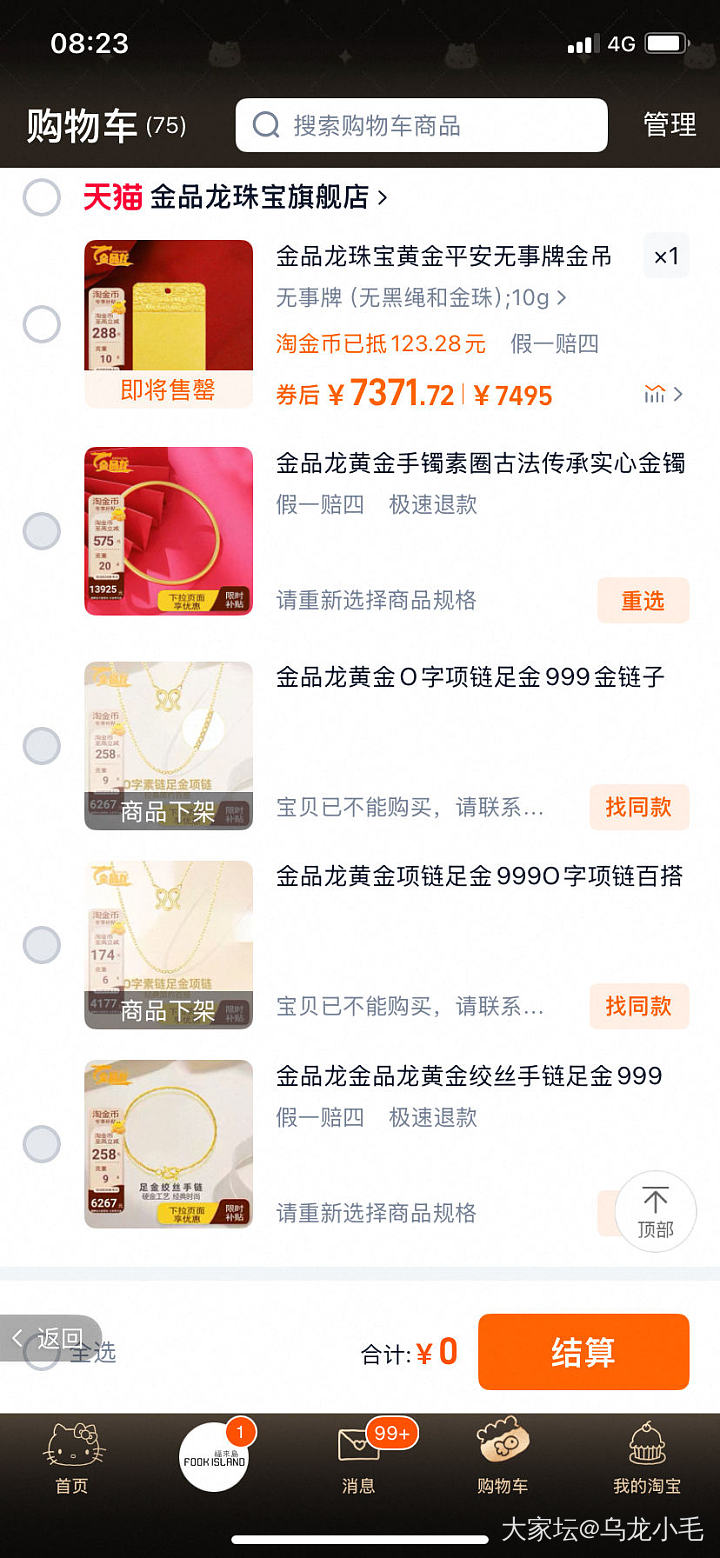Select all items from 金品龙珠宝旗舰店
Viewport: 720px width, 1558px height.
42,198
